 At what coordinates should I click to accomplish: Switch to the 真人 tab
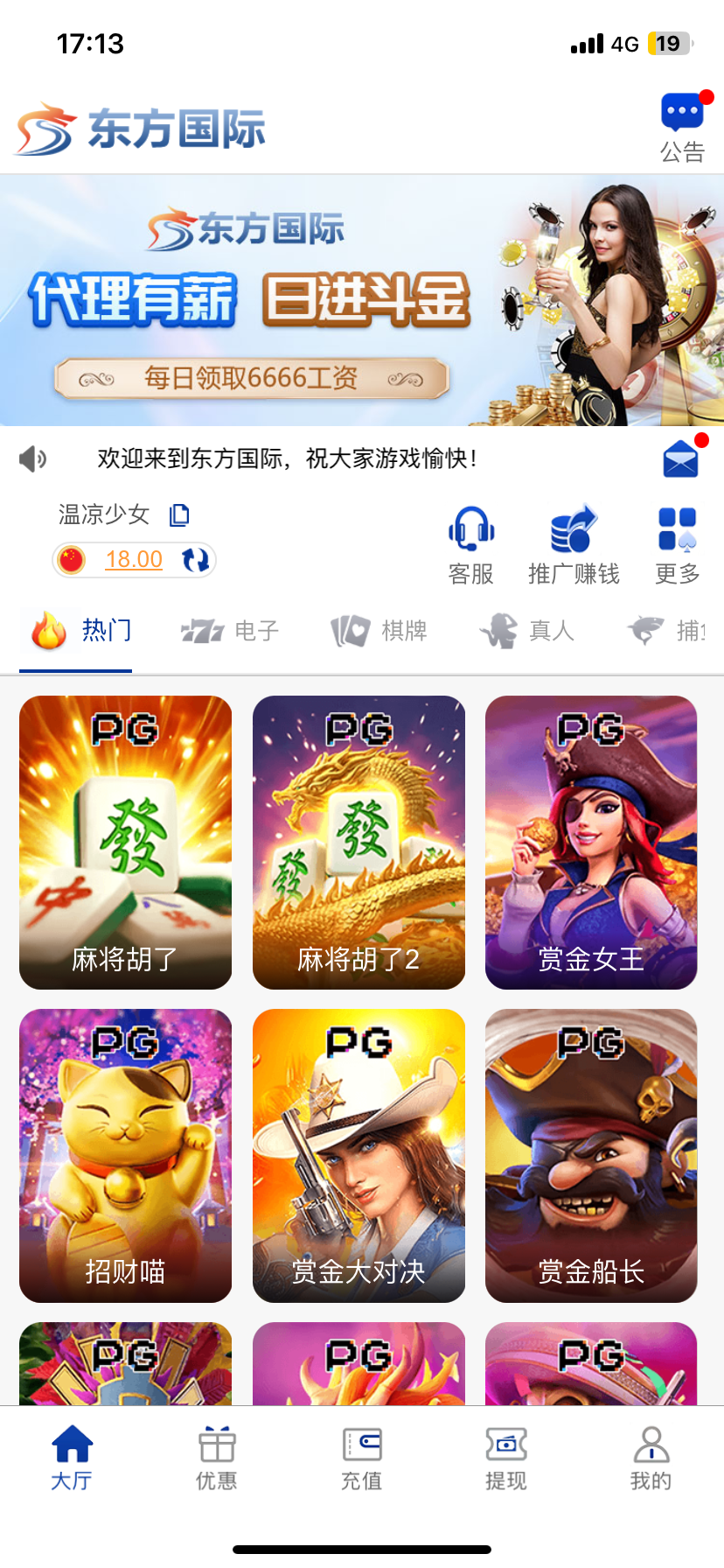[526, 630]
